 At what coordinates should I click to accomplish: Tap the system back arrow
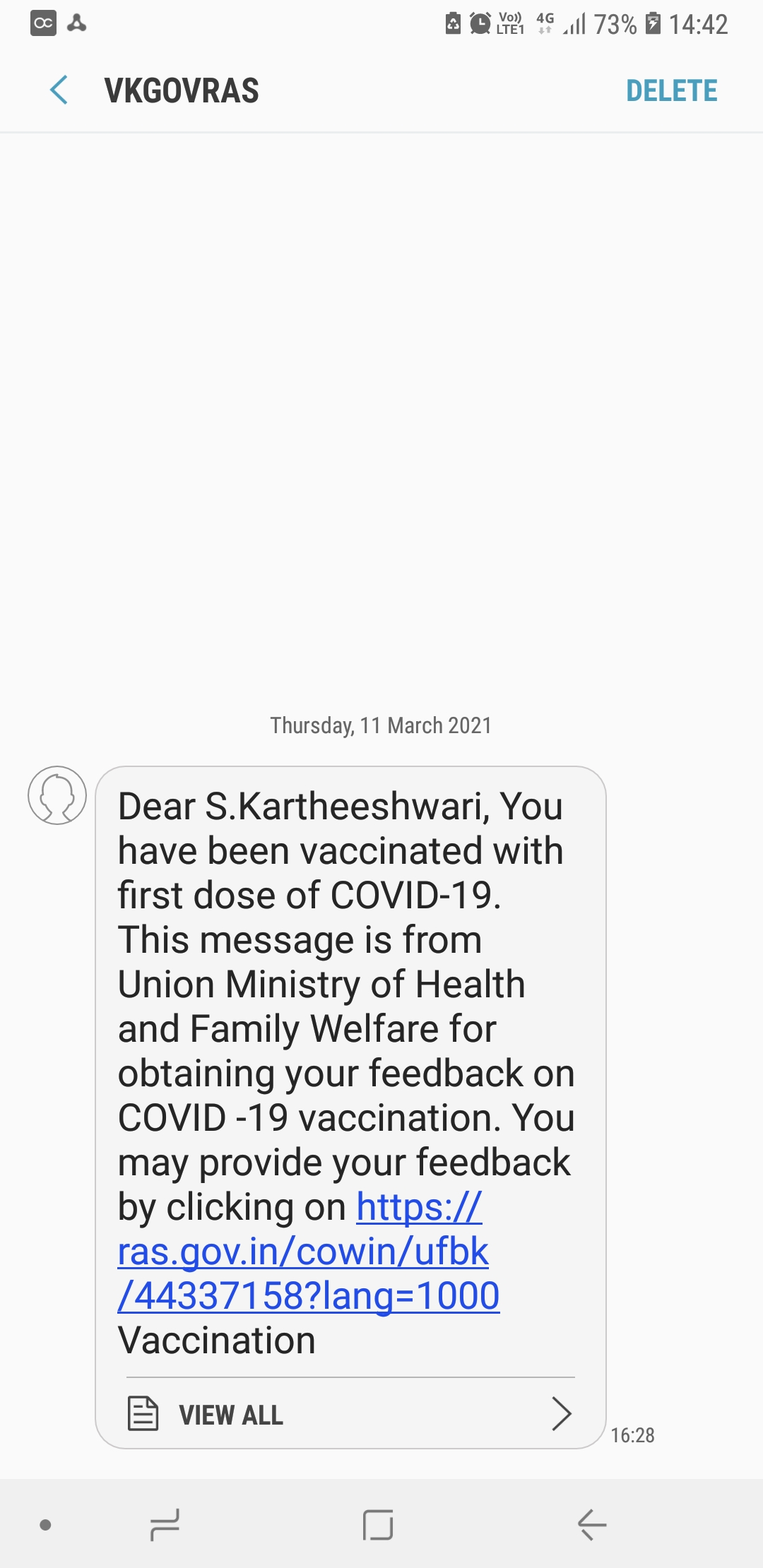592,1524
